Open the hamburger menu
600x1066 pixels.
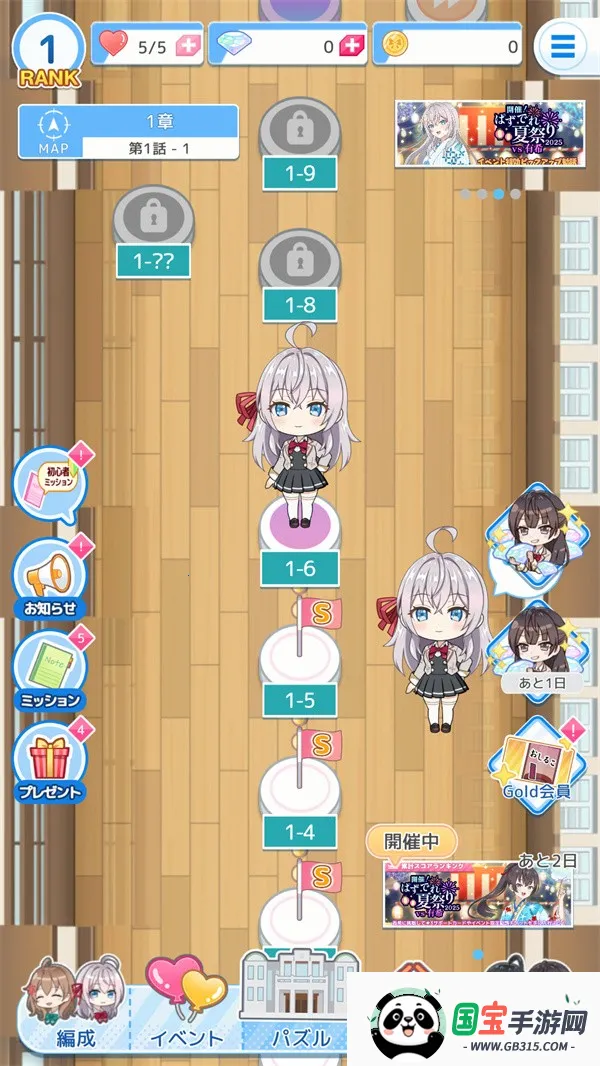click(563, 46)
